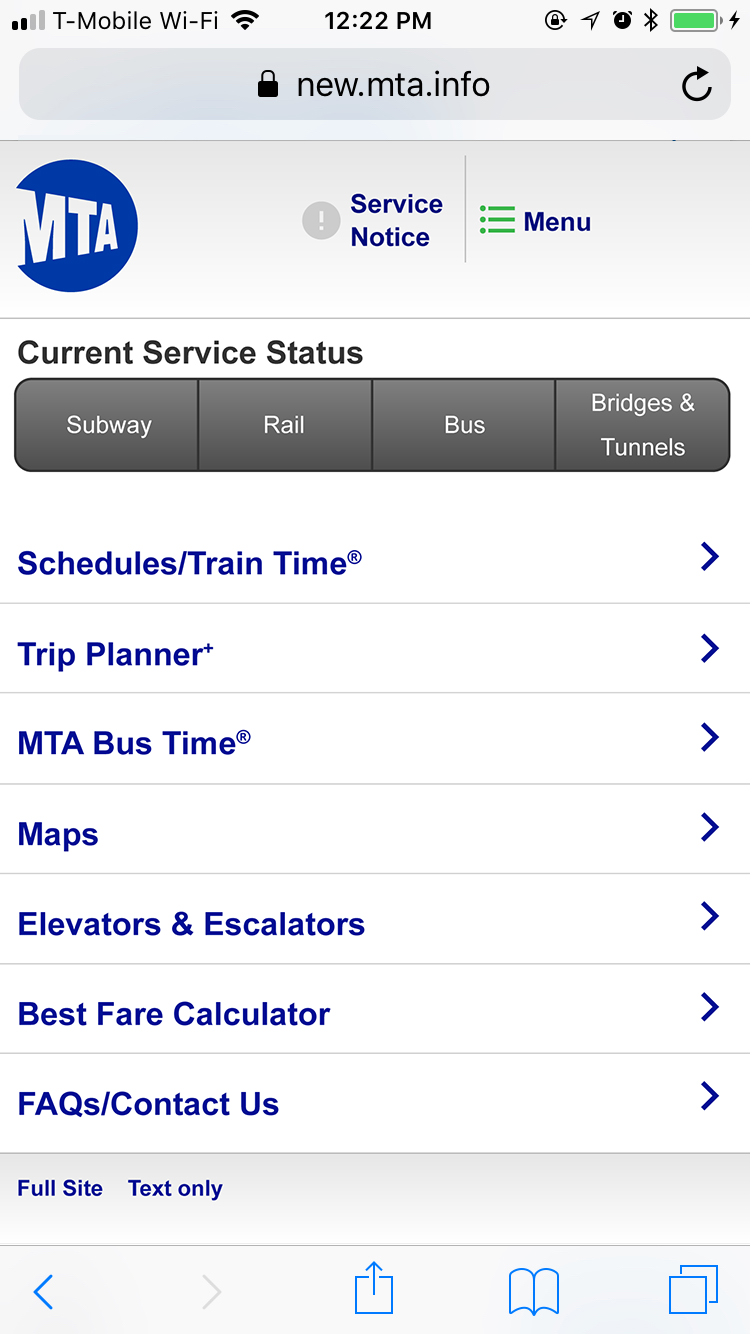Tap the new.mta.info address field
753x1334 pixels.
(375, 84)
